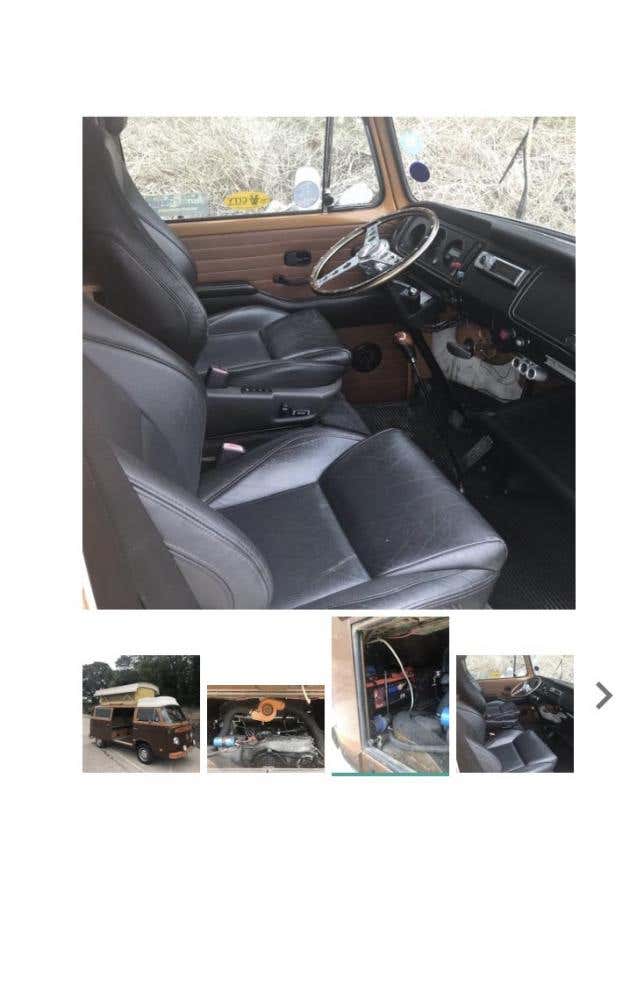The height and width of the screenshot is (999, 637).
Task: Open the brown camper van exterior thumbnail
Action: click(x=140, y=713)
